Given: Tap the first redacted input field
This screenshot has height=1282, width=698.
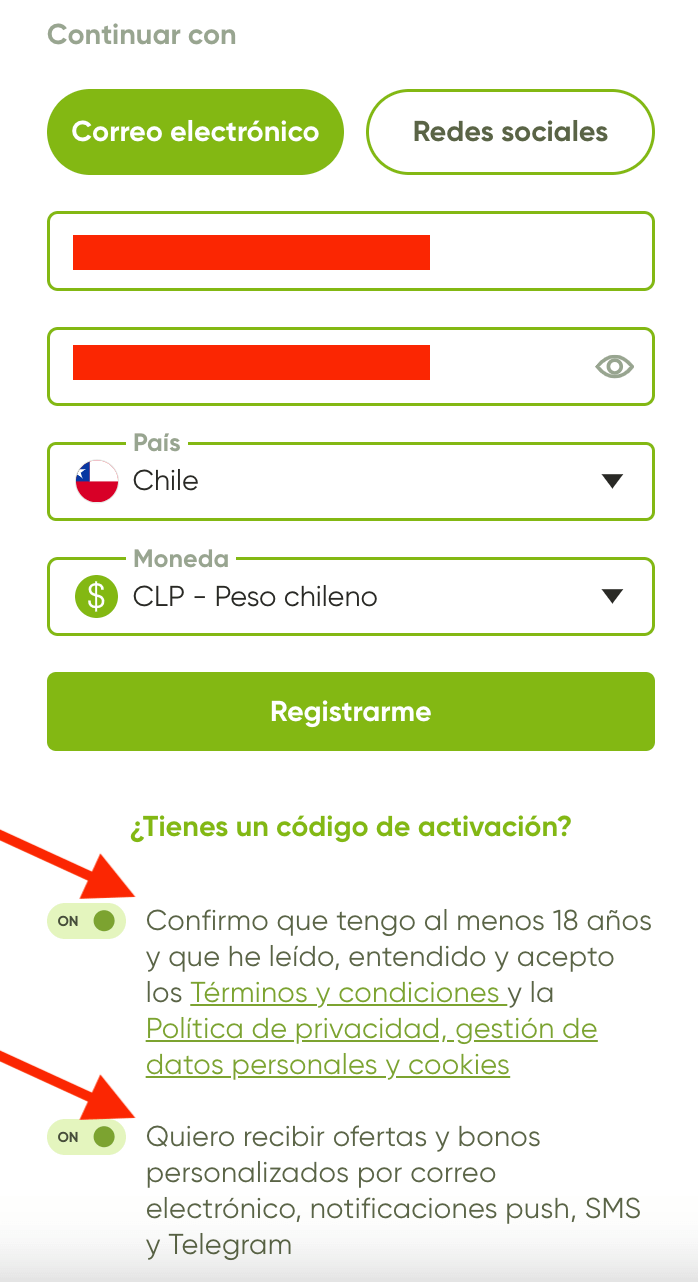Looking at the screenshot, I should (x=351, y=251).
